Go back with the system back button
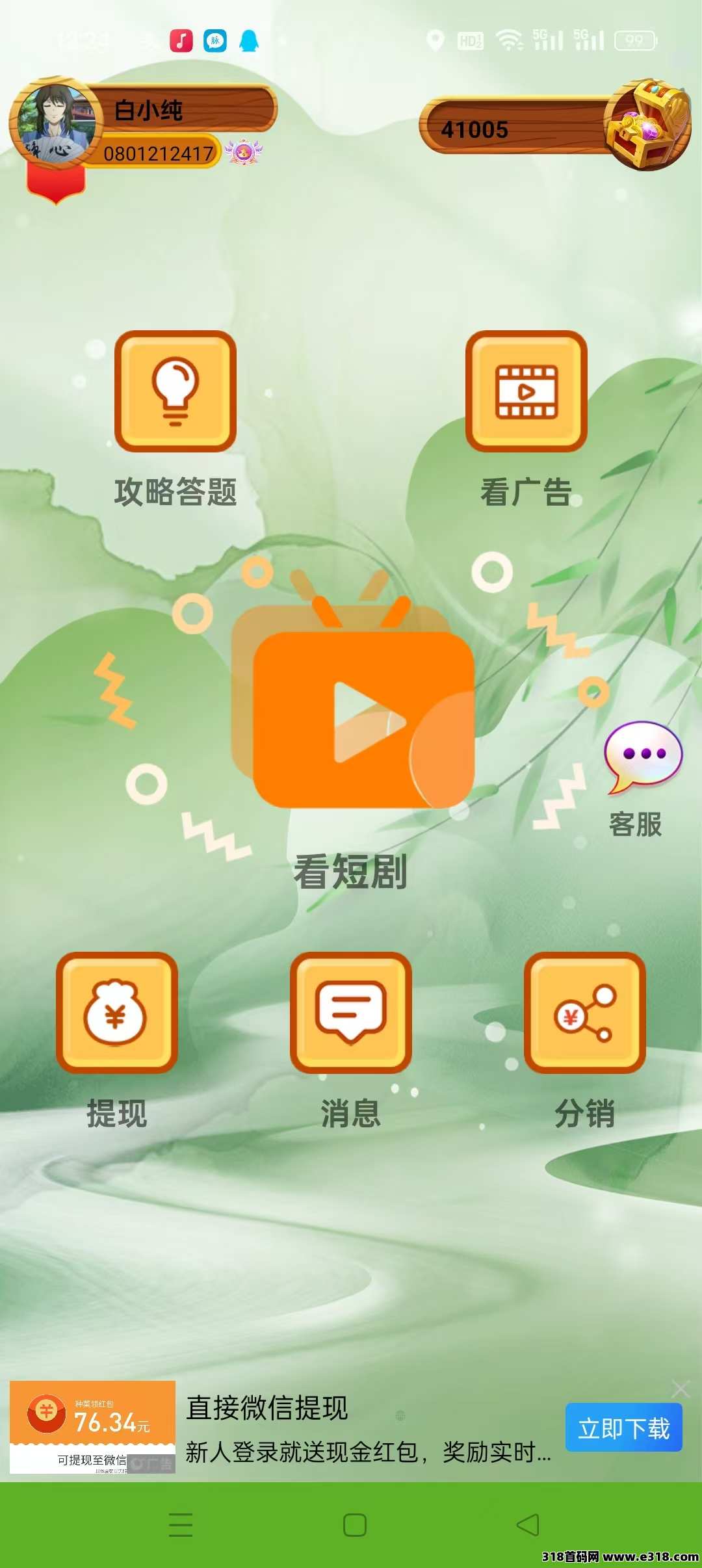 527,1524
